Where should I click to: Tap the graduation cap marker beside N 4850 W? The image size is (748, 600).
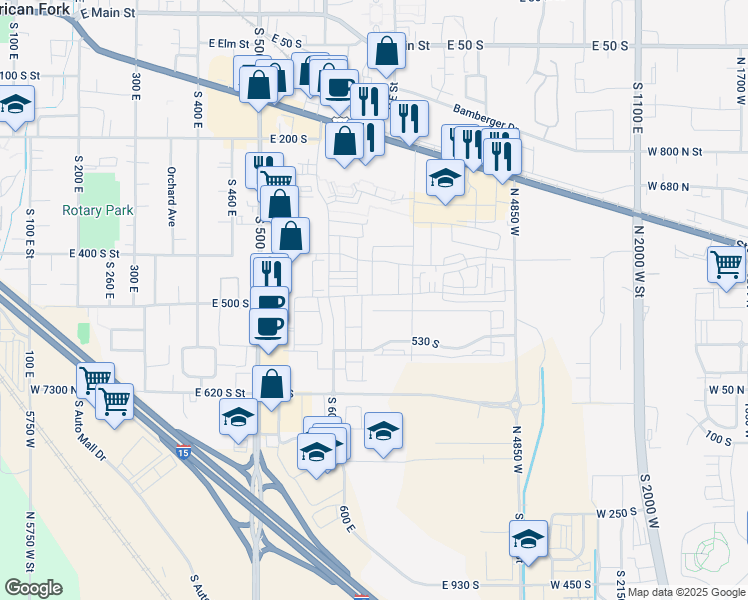tap(445, 178)
